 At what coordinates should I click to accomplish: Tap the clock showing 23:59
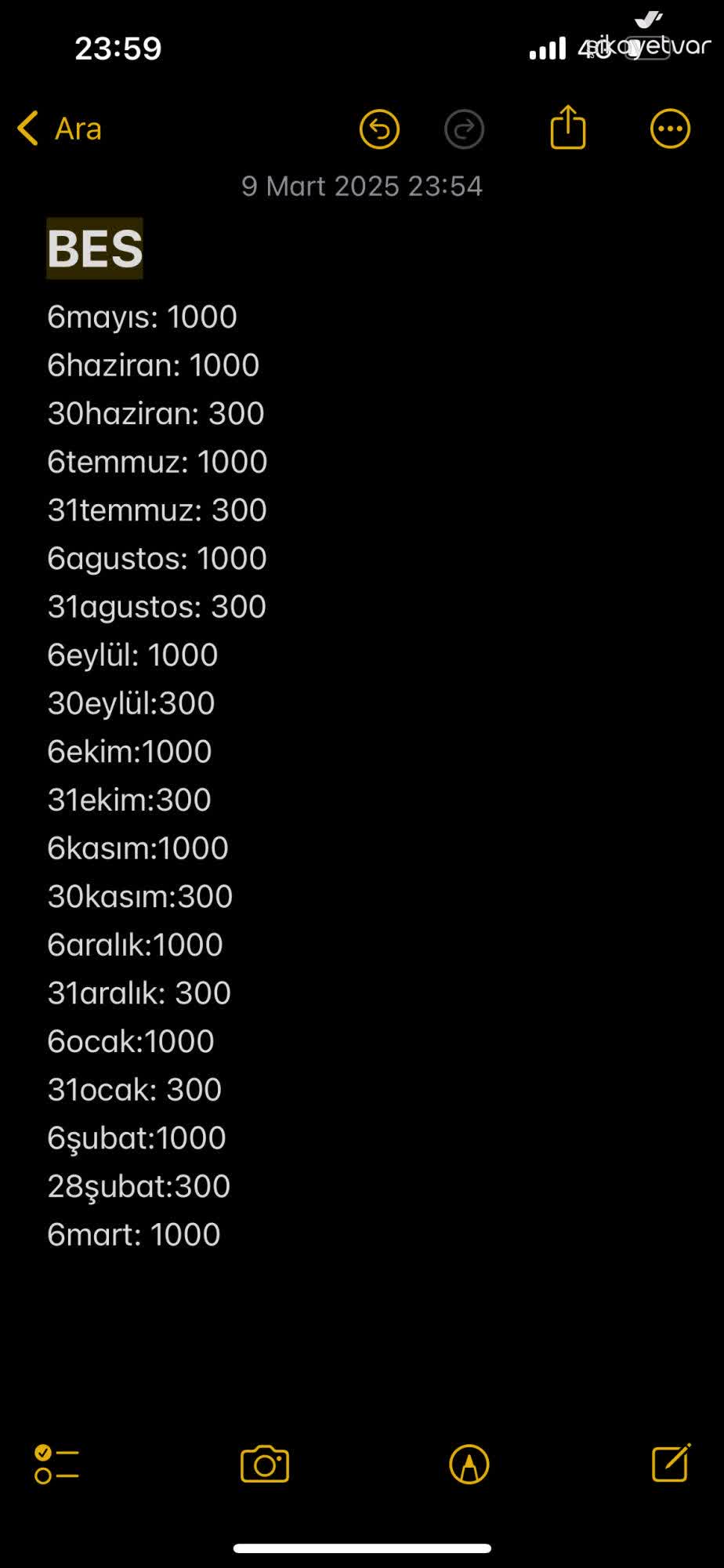coord(119,49)
